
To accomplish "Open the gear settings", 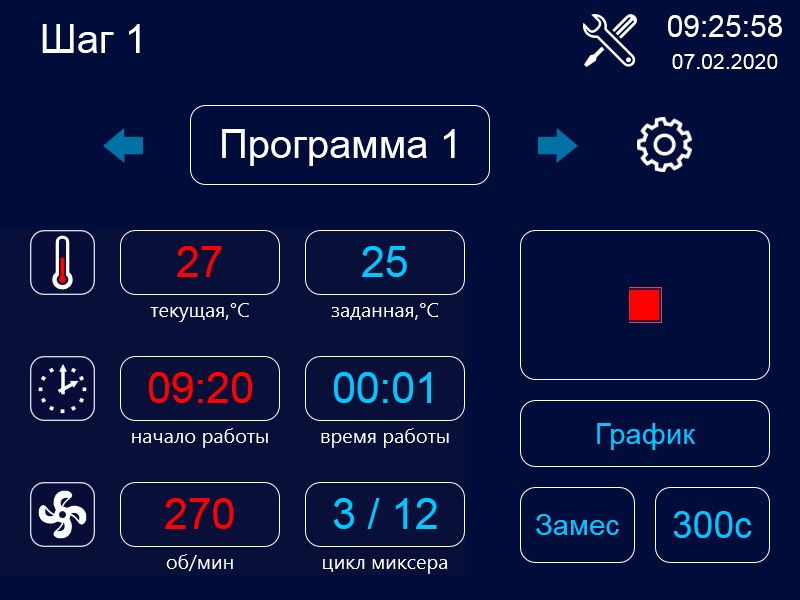I will click(664, 145).
